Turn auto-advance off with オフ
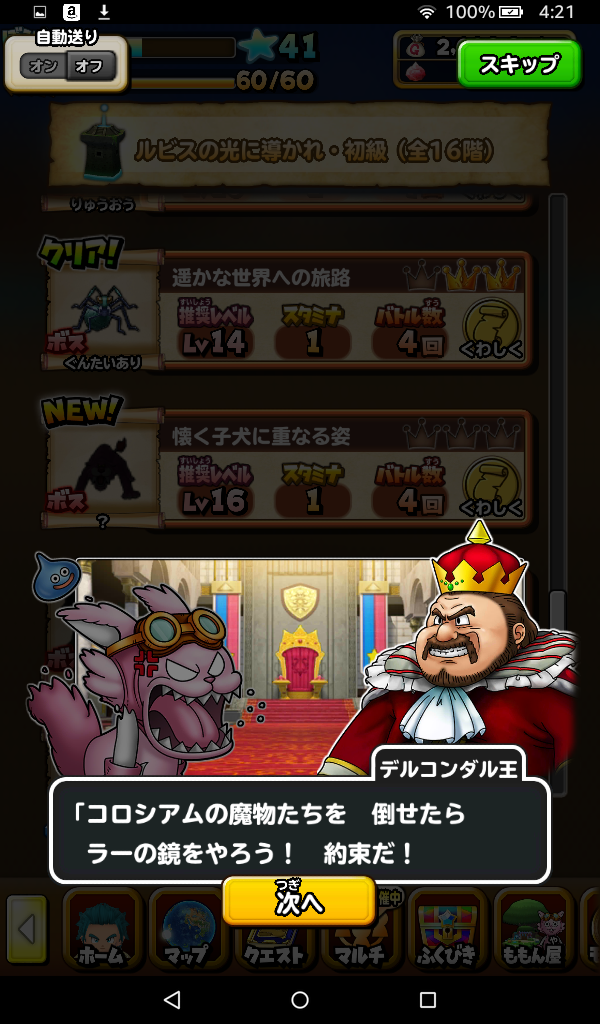The height and width of the screenshot is (1024, 600). point(91,68)
